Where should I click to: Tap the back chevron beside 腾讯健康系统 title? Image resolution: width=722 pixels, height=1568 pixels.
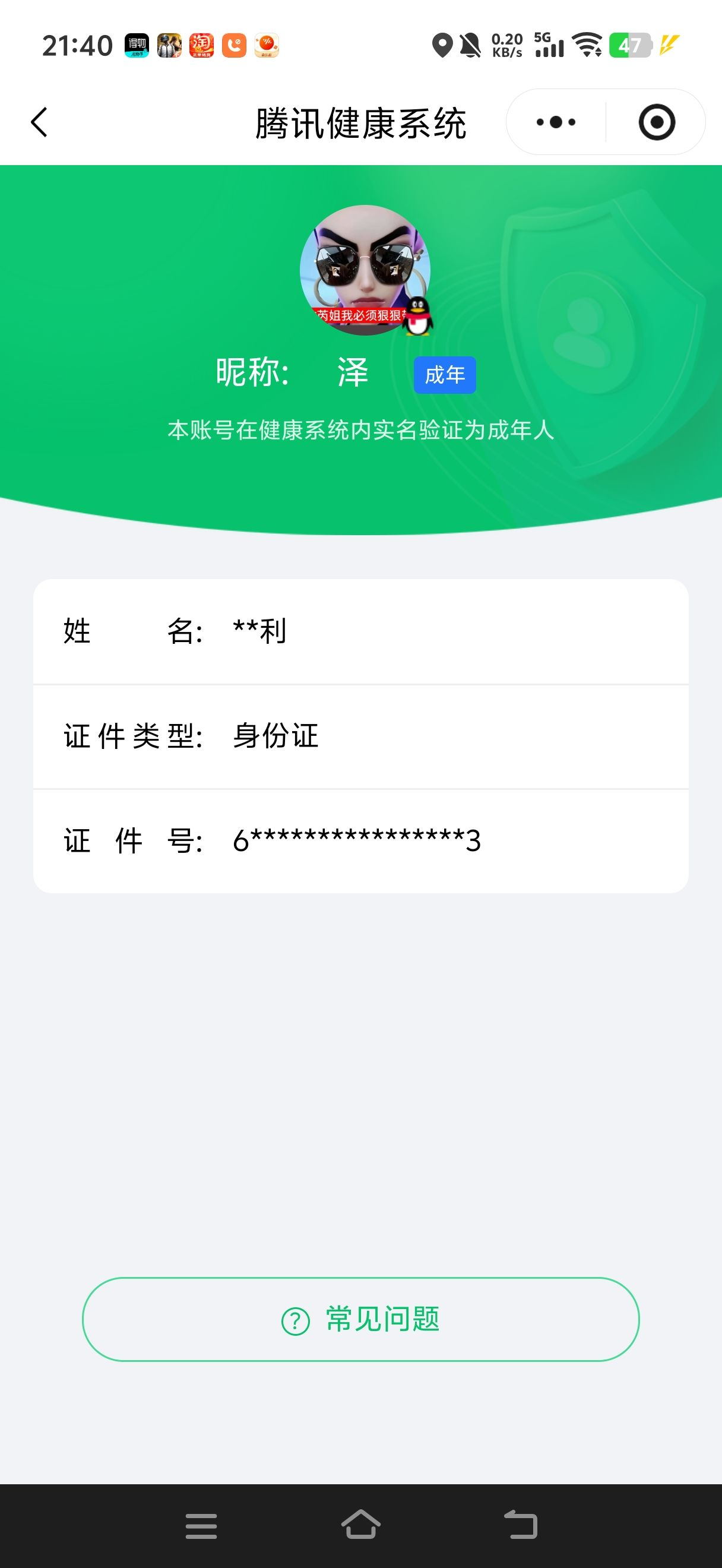(39, 122)
